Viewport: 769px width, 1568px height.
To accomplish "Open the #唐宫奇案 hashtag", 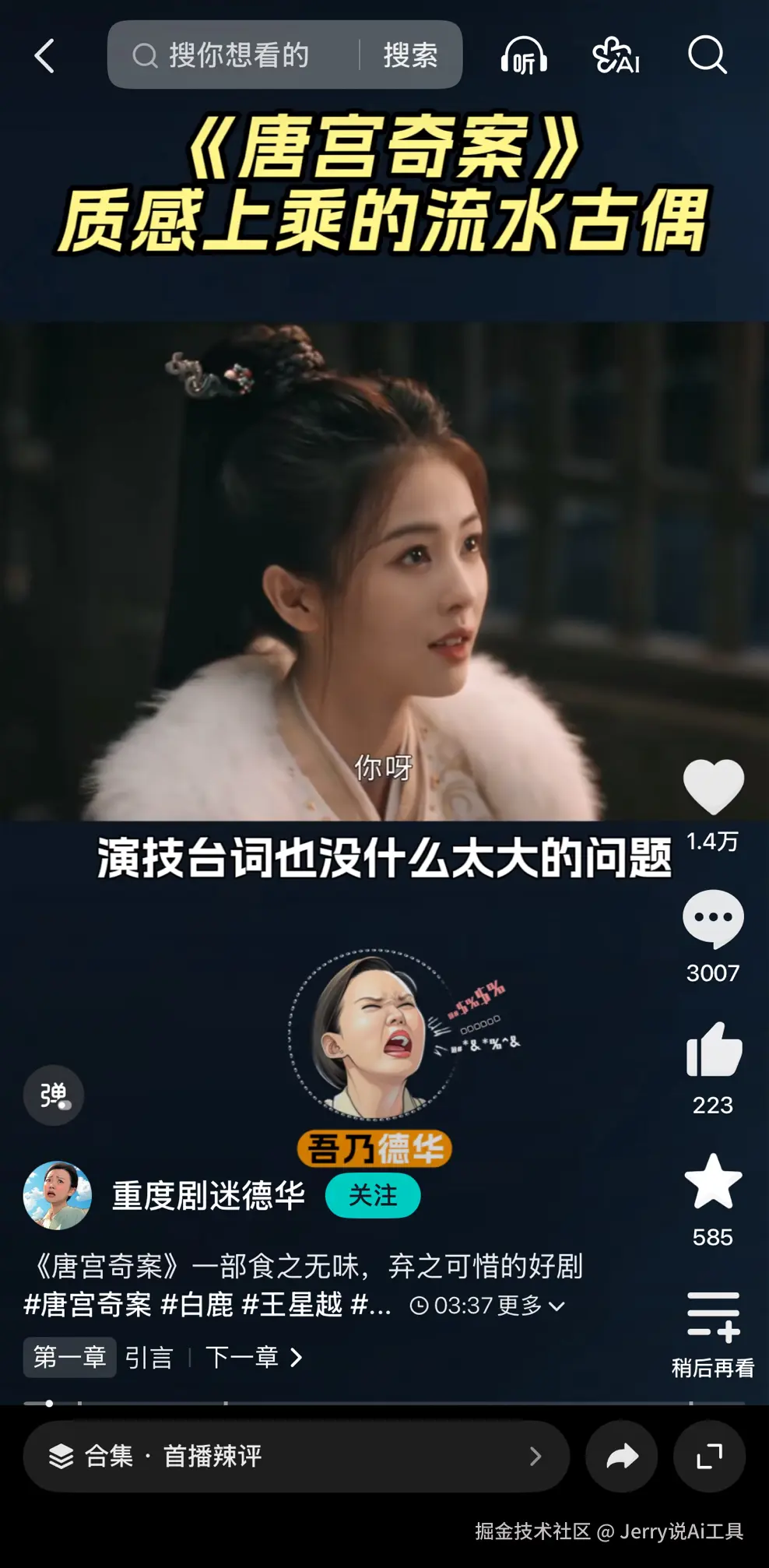I will pos(88,1306).
